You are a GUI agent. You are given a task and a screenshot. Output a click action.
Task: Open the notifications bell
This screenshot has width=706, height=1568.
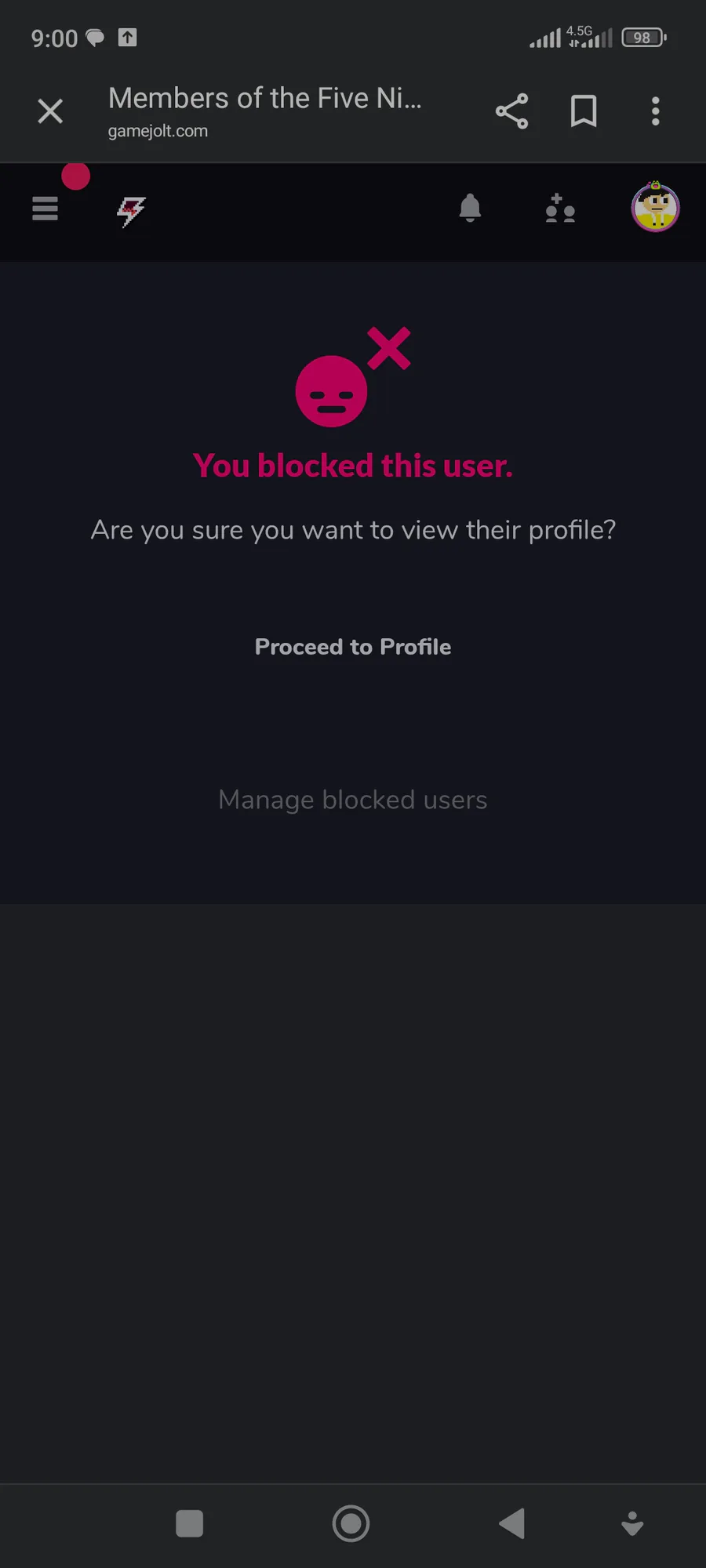(470, 209)
